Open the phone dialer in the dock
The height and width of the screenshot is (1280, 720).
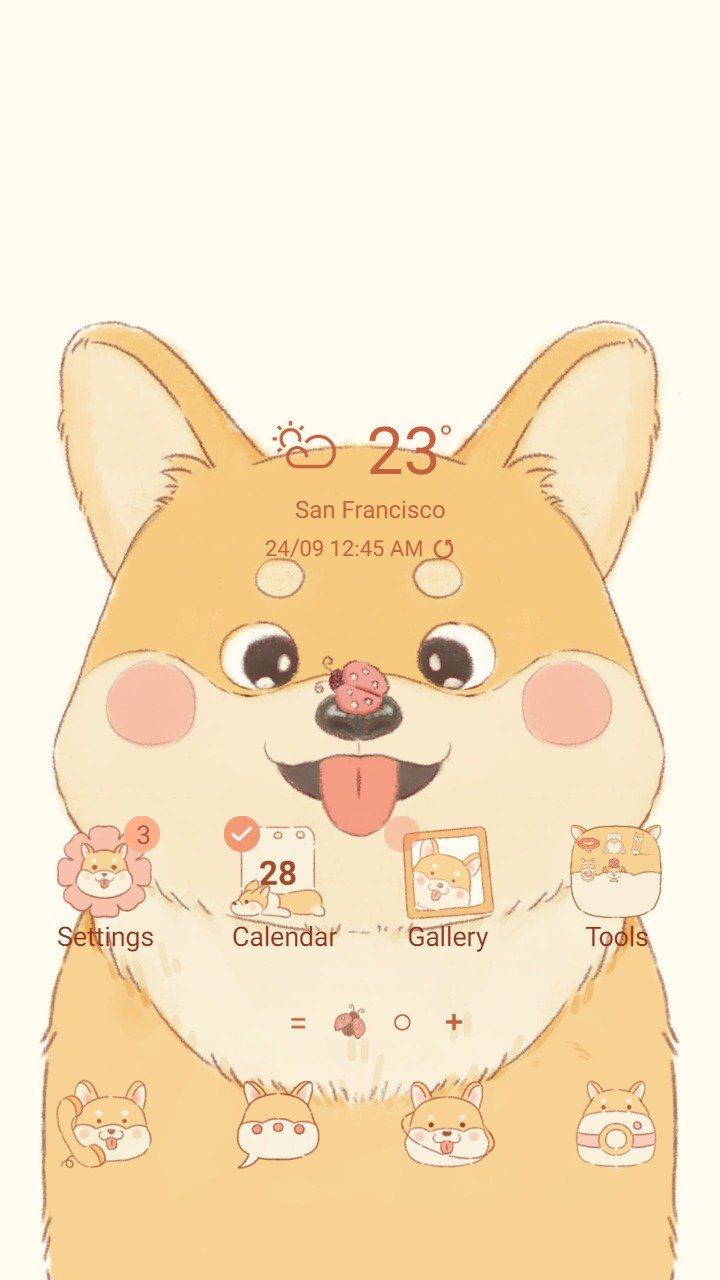(x=104, y=1124)
